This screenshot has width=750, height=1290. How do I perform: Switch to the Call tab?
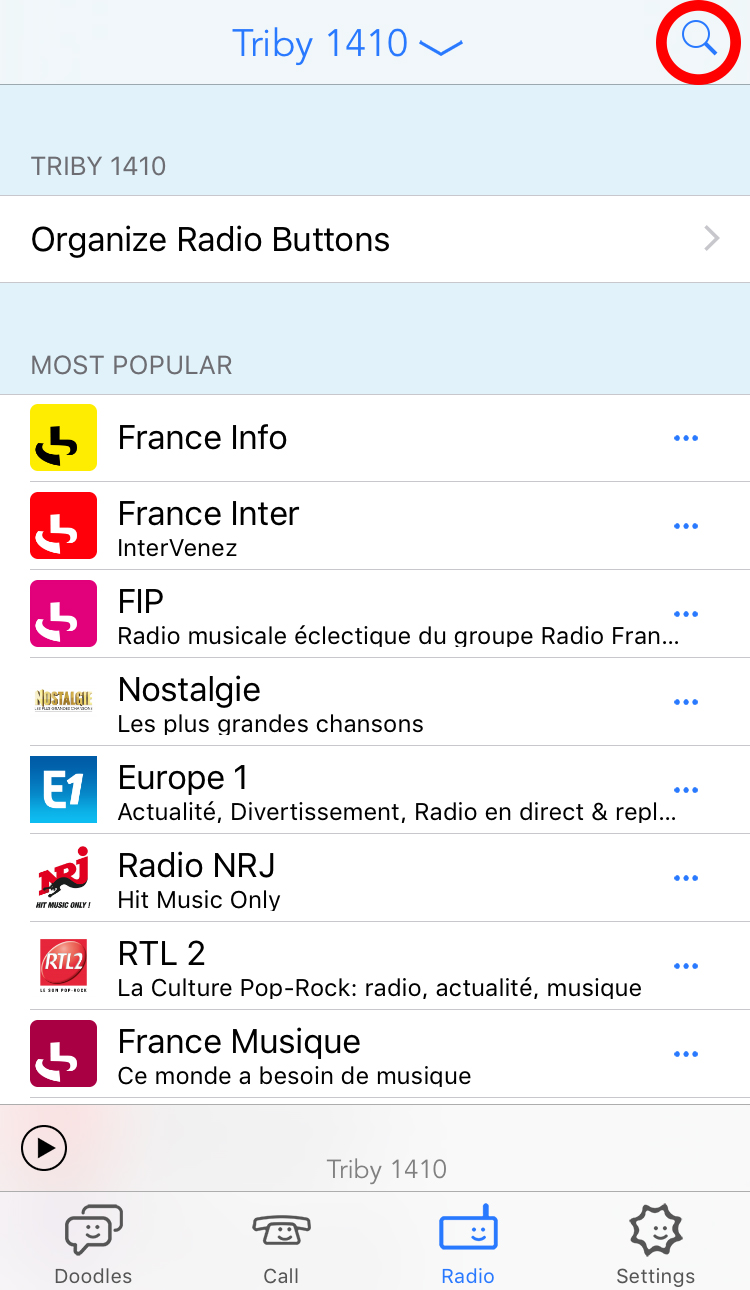(281, 1244)
